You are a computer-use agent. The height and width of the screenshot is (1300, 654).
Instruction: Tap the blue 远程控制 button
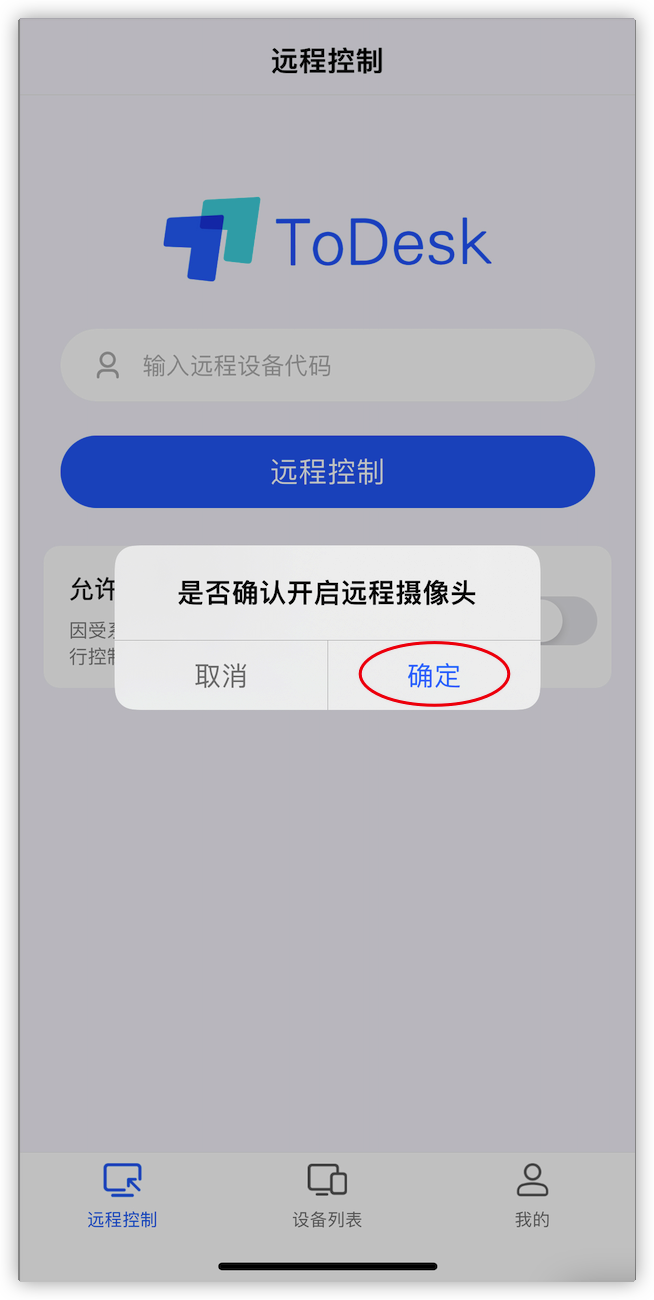tap(327, 471)
